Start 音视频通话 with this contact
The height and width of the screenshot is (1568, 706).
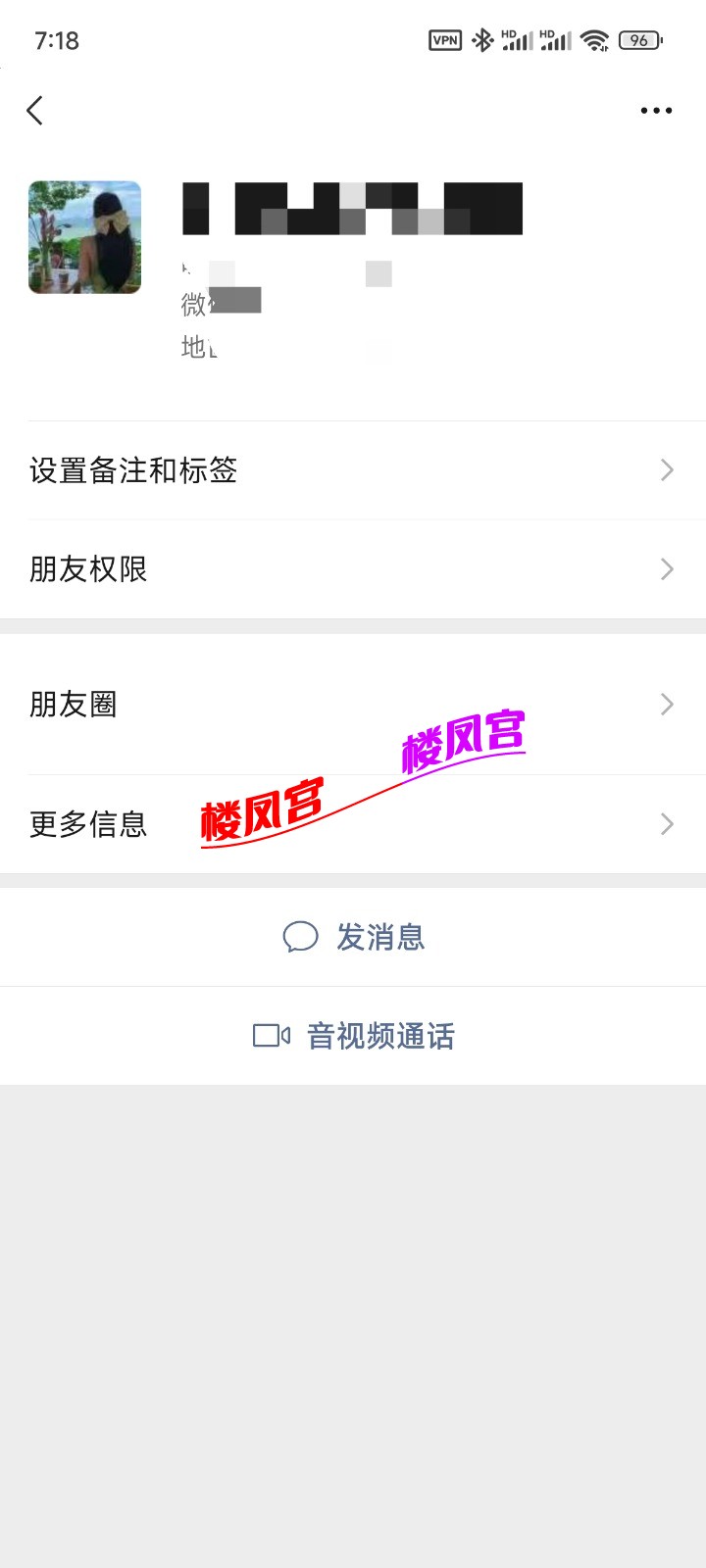click(x=354, y=1036)
